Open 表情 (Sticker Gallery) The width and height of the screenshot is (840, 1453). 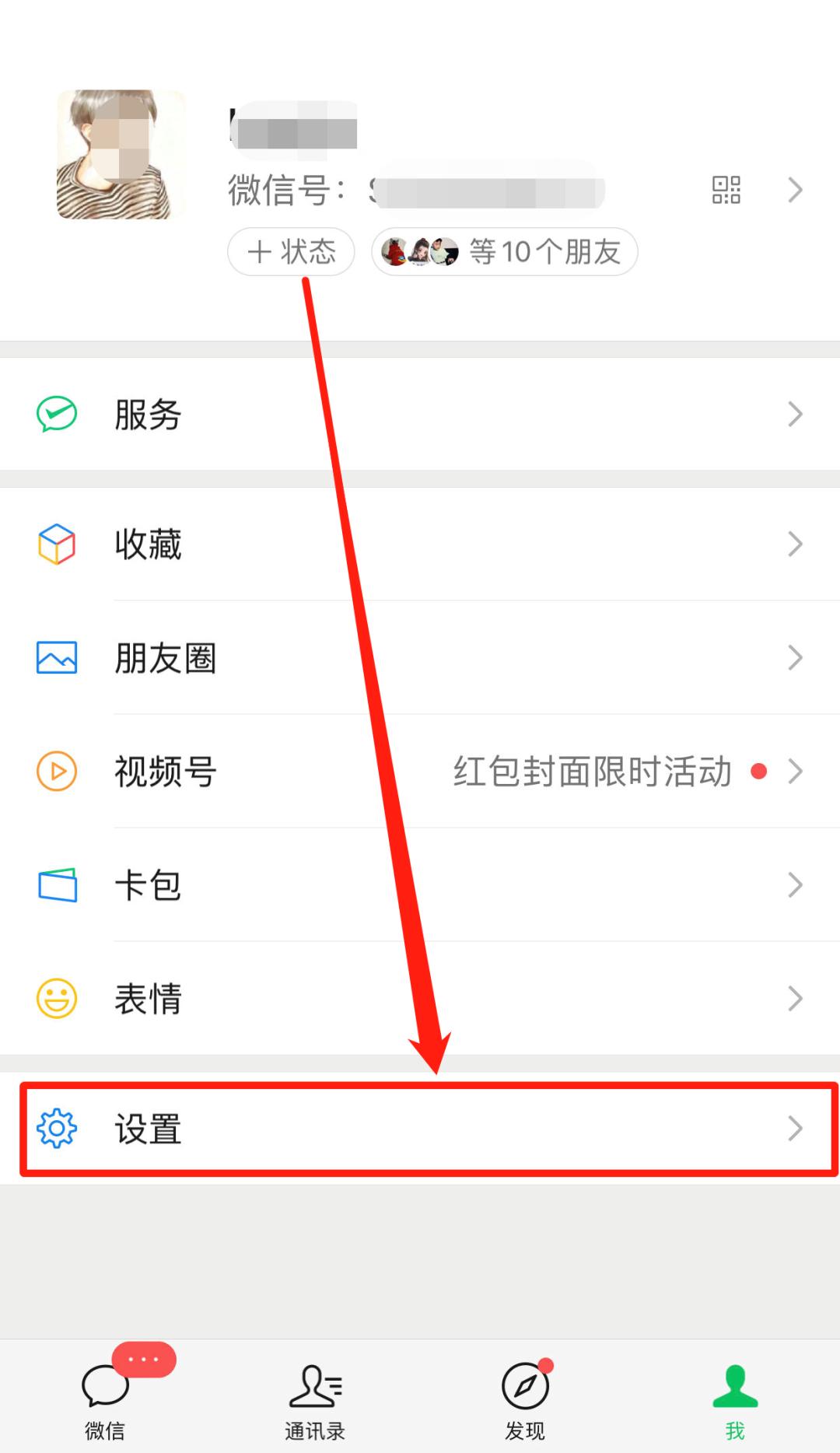click(x=148, y=998)
